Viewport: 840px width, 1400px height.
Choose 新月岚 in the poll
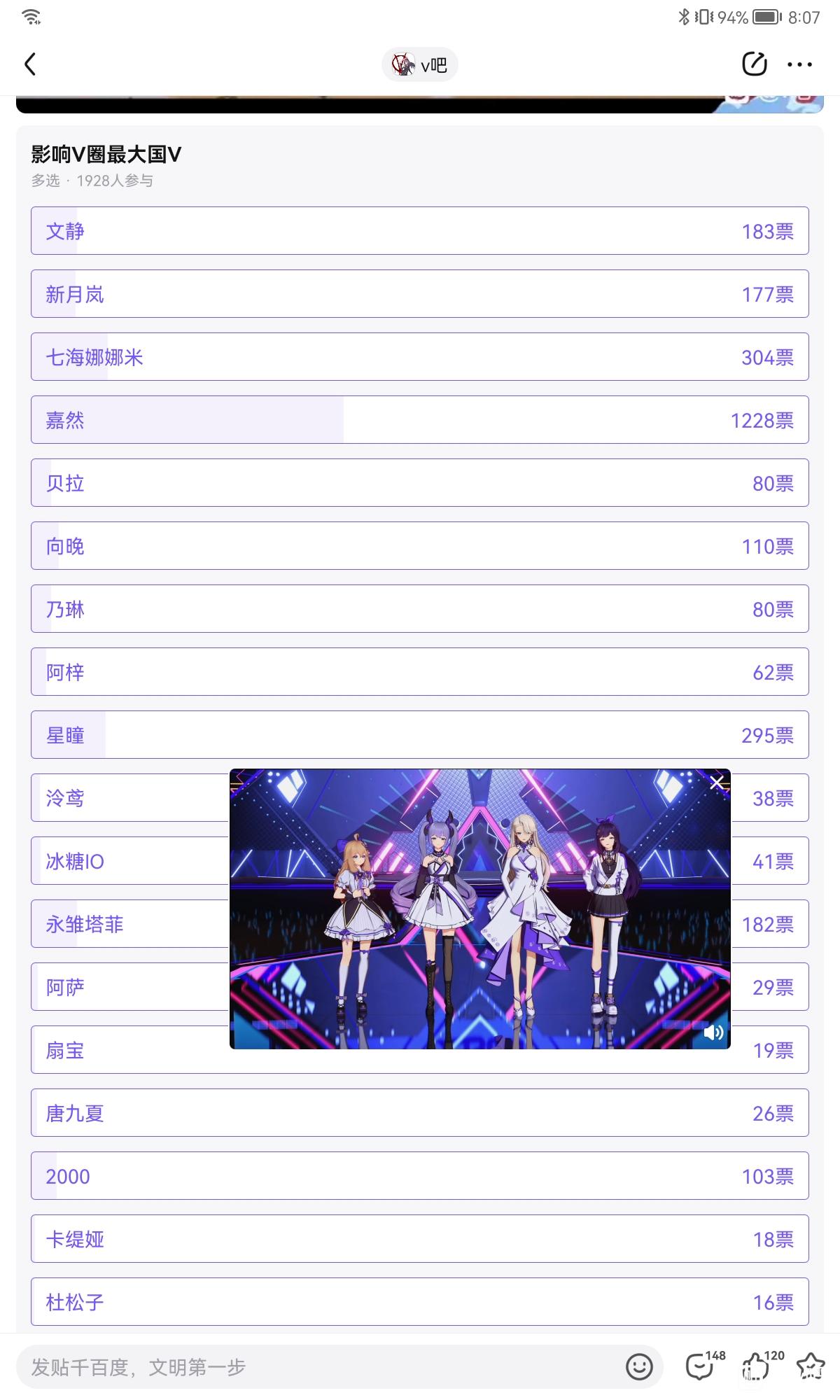(420, 294)
